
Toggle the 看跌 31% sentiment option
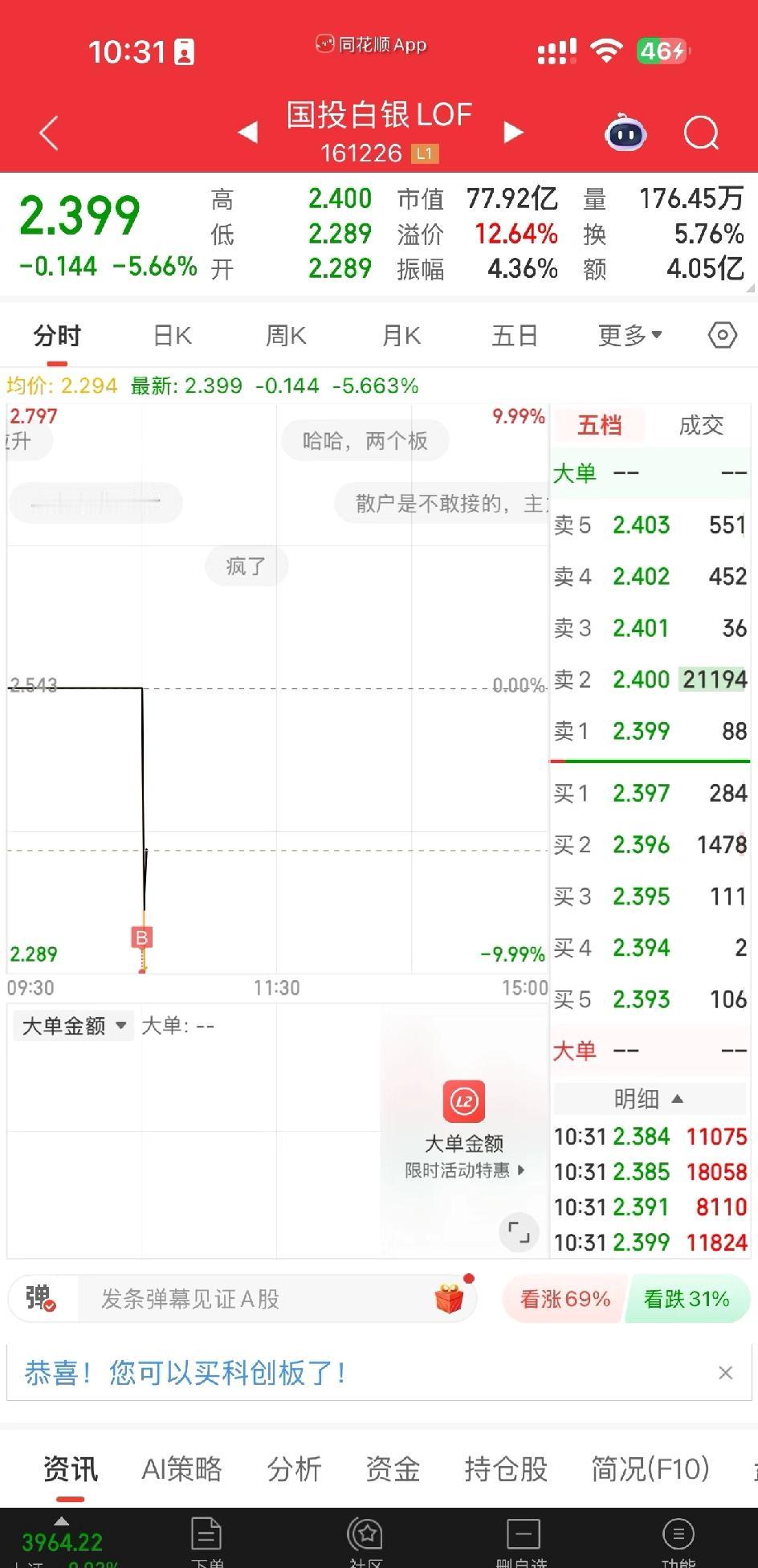tap(689, 1298)
